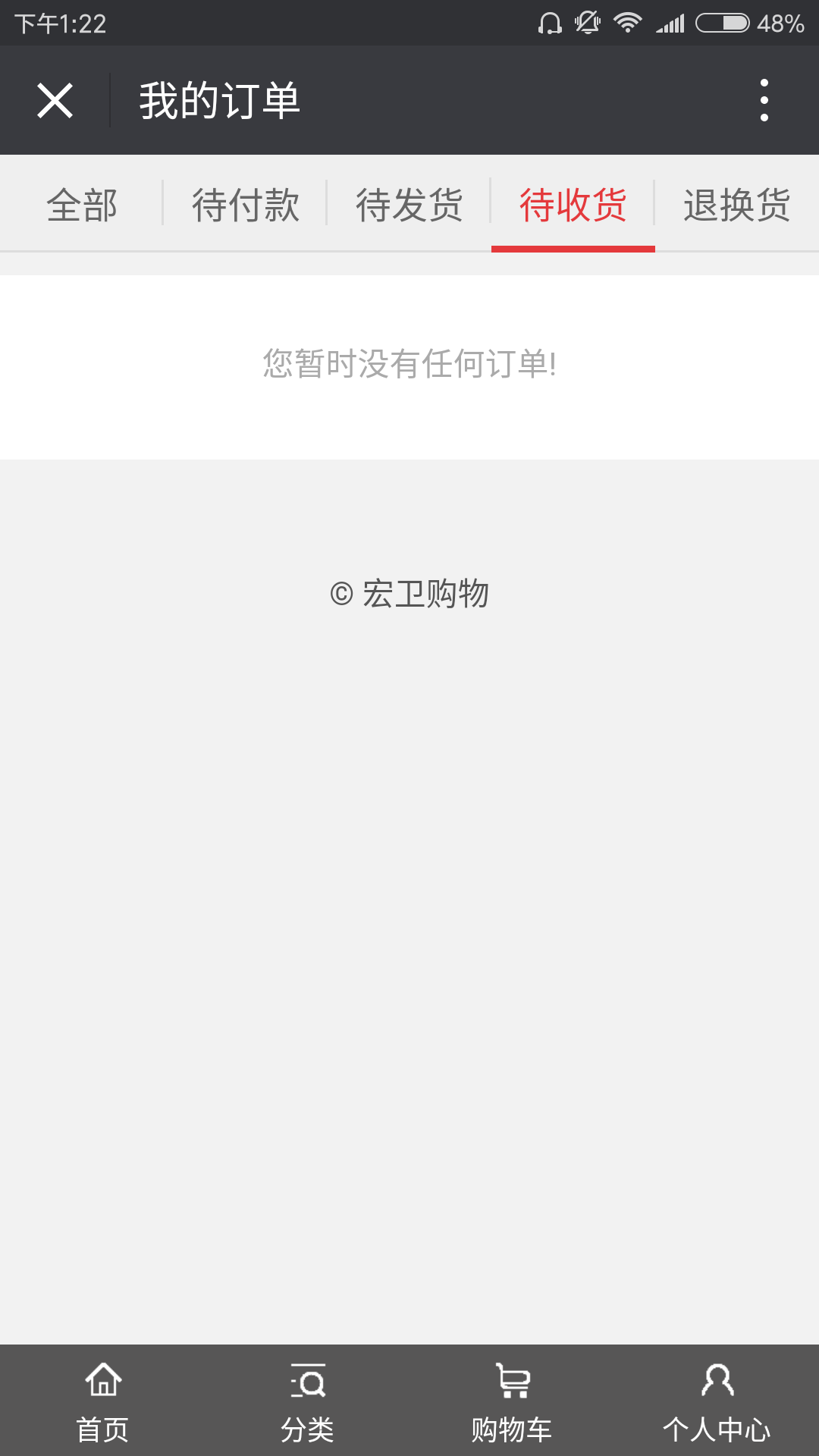Switch to the 全部 orders tab
The image size is (819, 1456).
pyautogui.click(x=82, y=206)
